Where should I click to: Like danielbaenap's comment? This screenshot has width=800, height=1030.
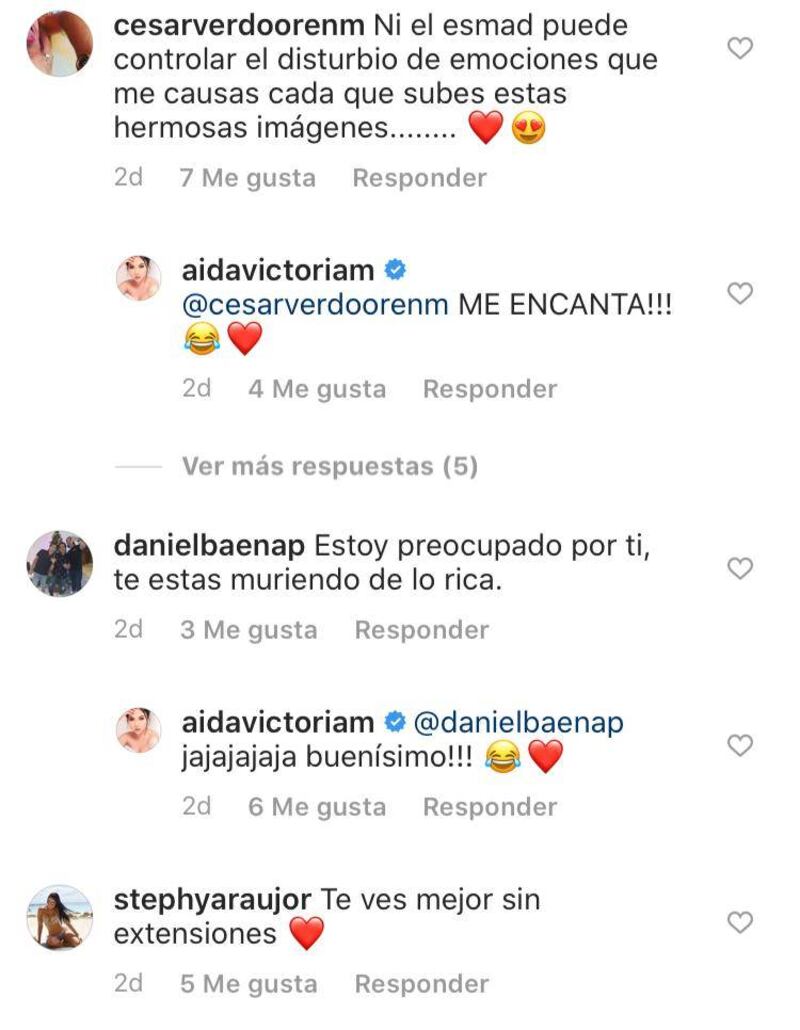[x=739, y=569]
